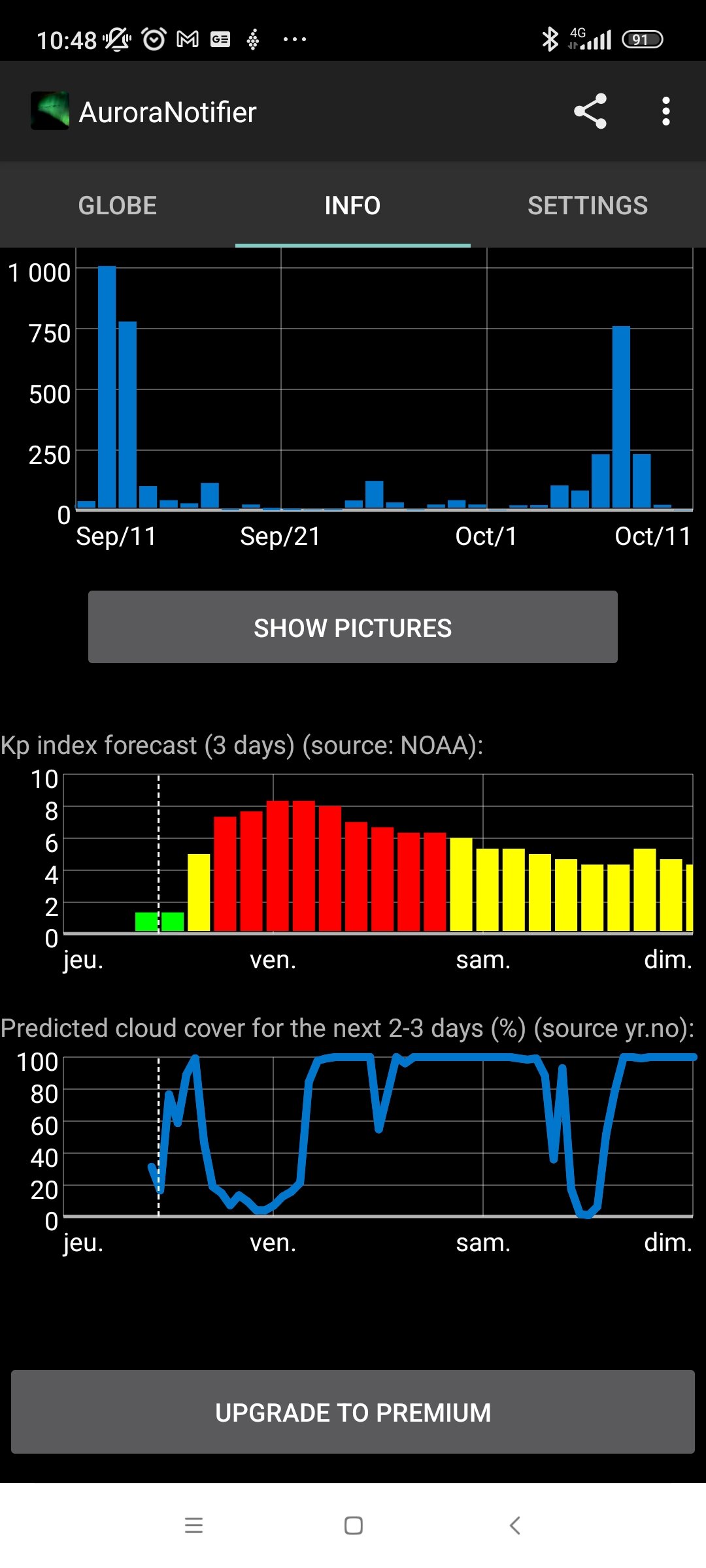Viewport: 706px width, 1568px height.
Task: Open the overflow menu
Action: 665,112
